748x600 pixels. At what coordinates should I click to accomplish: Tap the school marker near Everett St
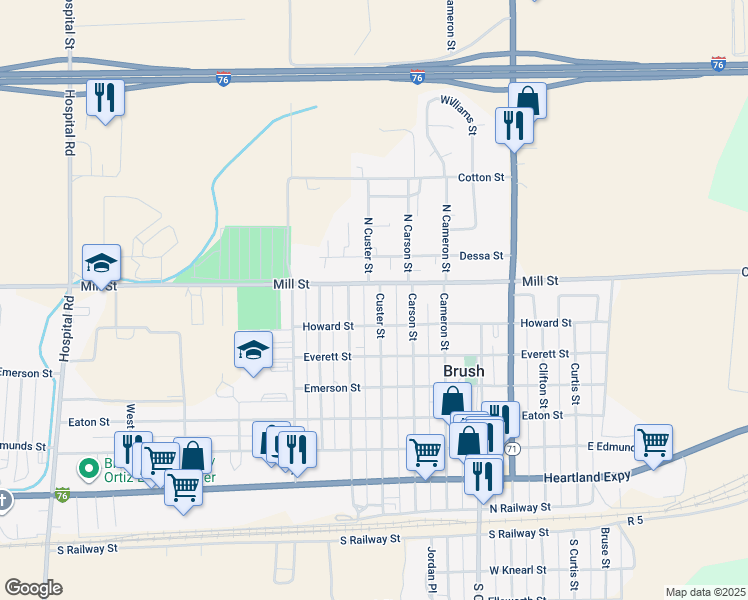tap(254, 350)
